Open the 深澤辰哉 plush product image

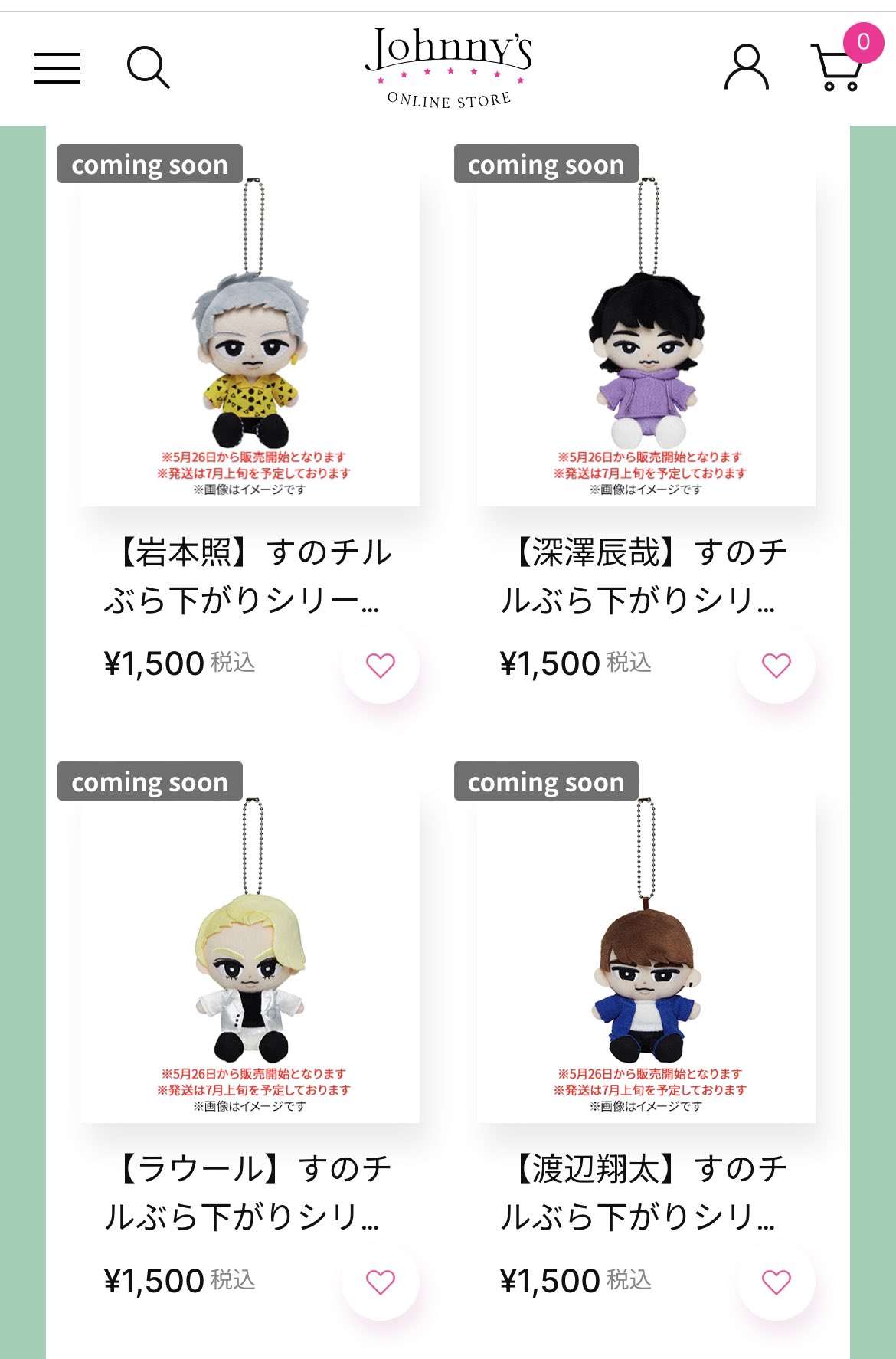point(646,337)
